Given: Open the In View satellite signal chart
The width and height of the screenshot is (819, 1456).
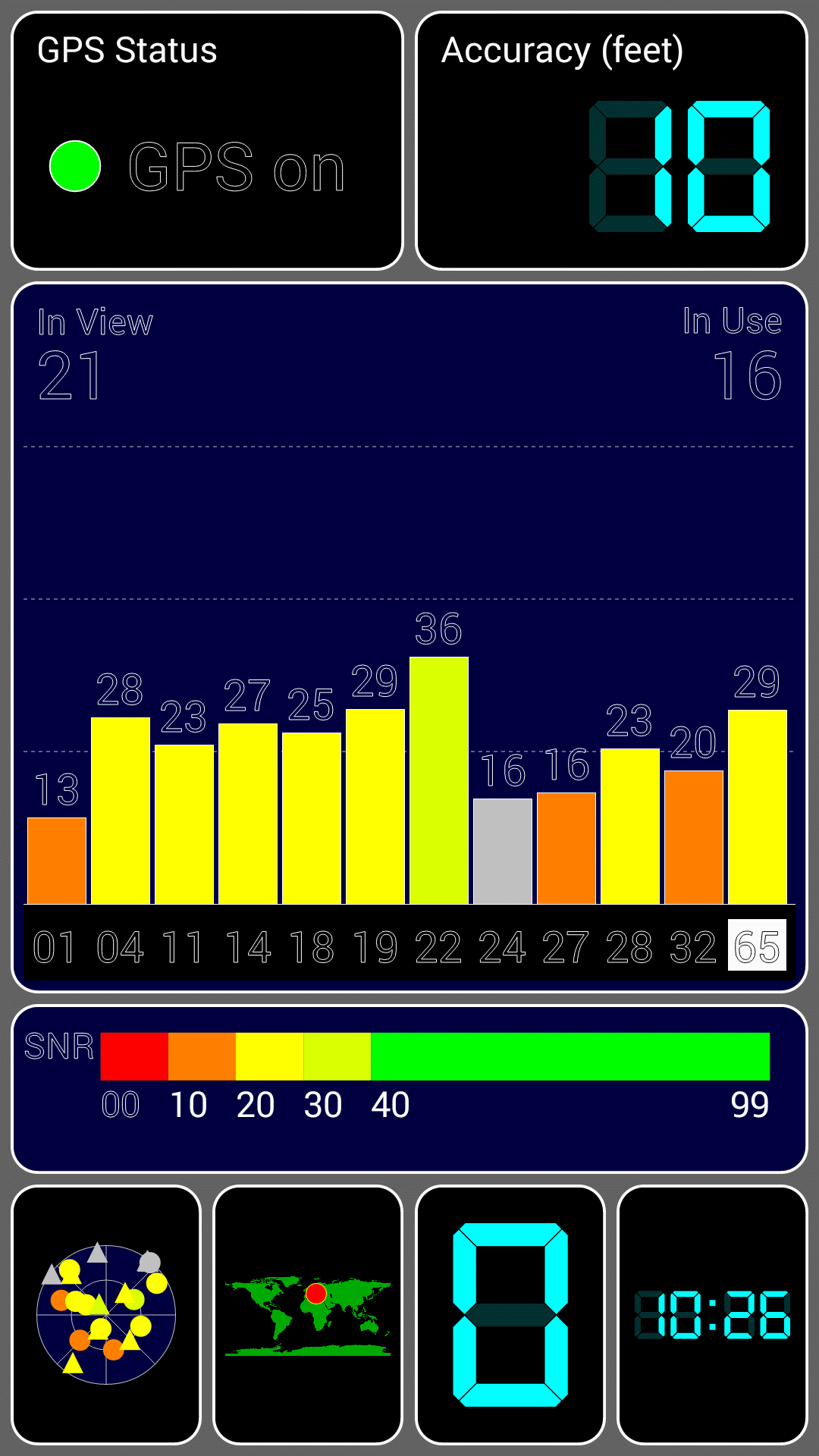Looking at the screenshot, I should point(409,637).
